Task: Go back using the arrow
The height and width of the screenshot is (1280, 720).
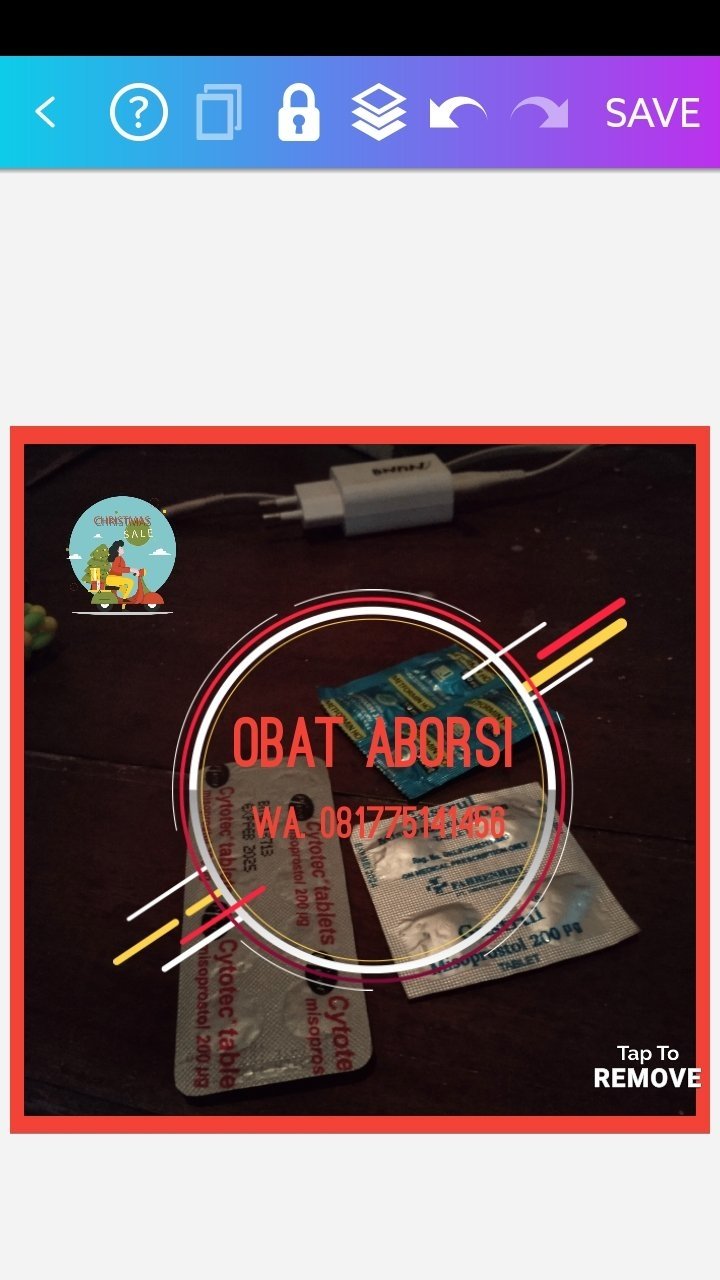Action: click(45, 112)
